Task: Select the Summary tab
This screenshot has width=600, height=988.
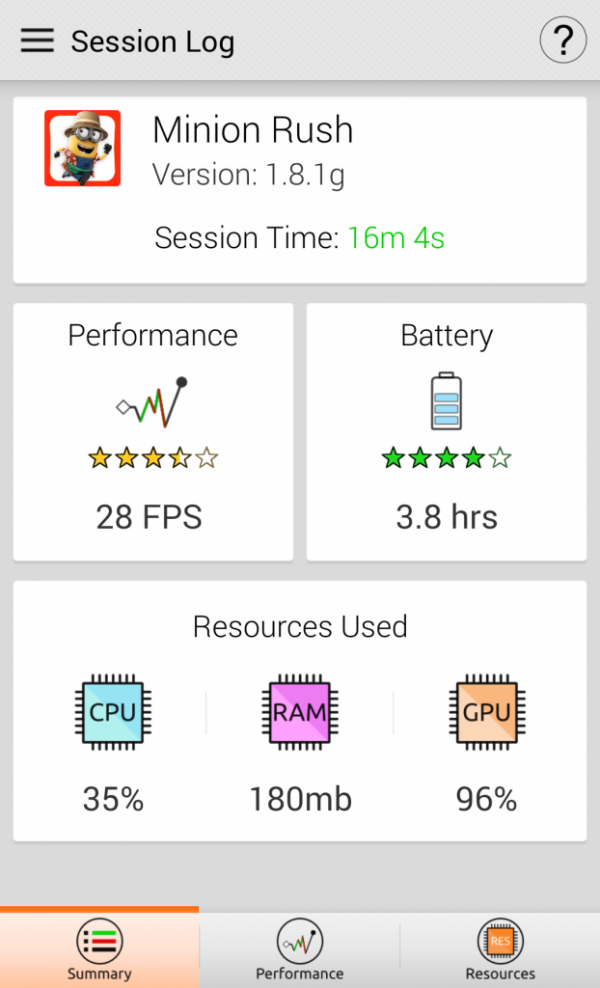Action: 99,948
